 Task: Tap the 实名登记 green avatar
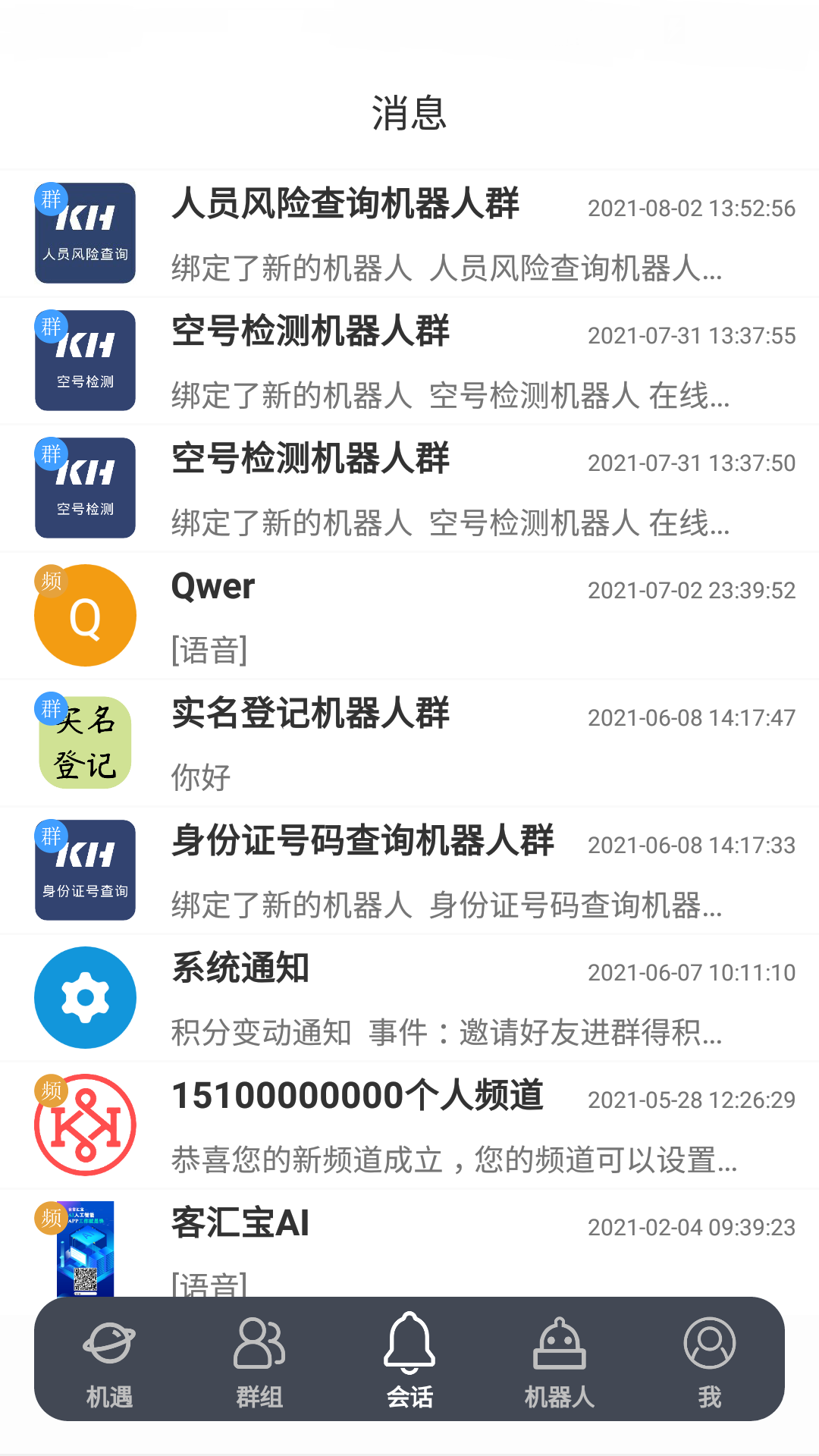pyautogui.click(x=85, y=743)
